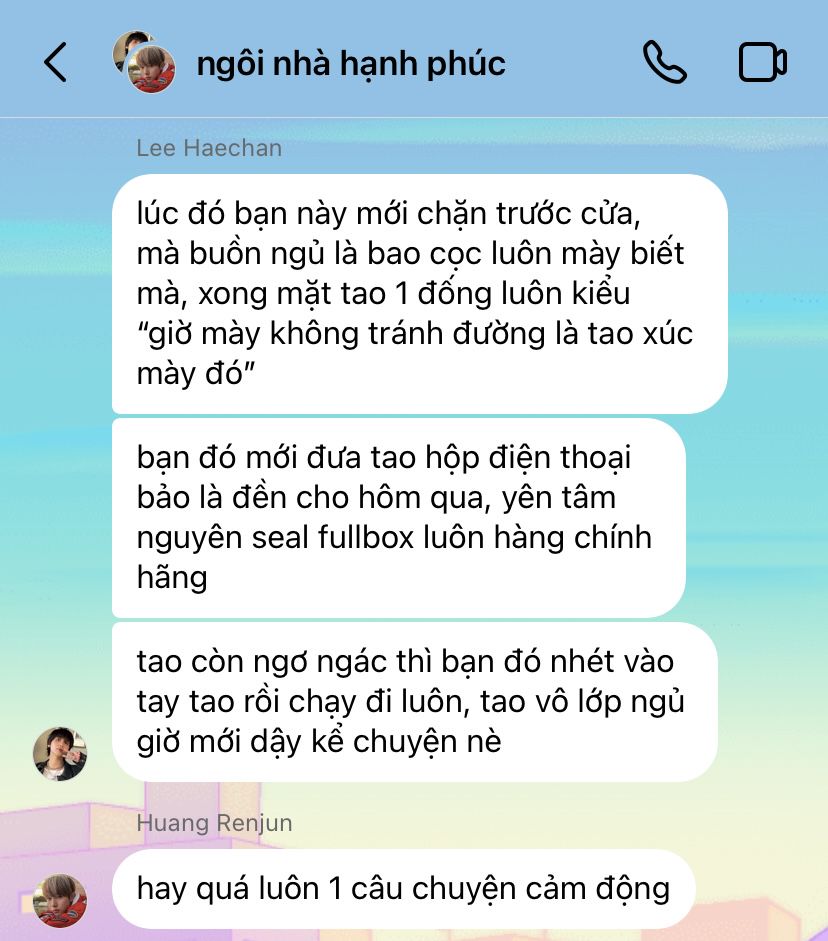Go back from the group chat
The width and height of the screenshot is (828, 941).
coord(55,63)
